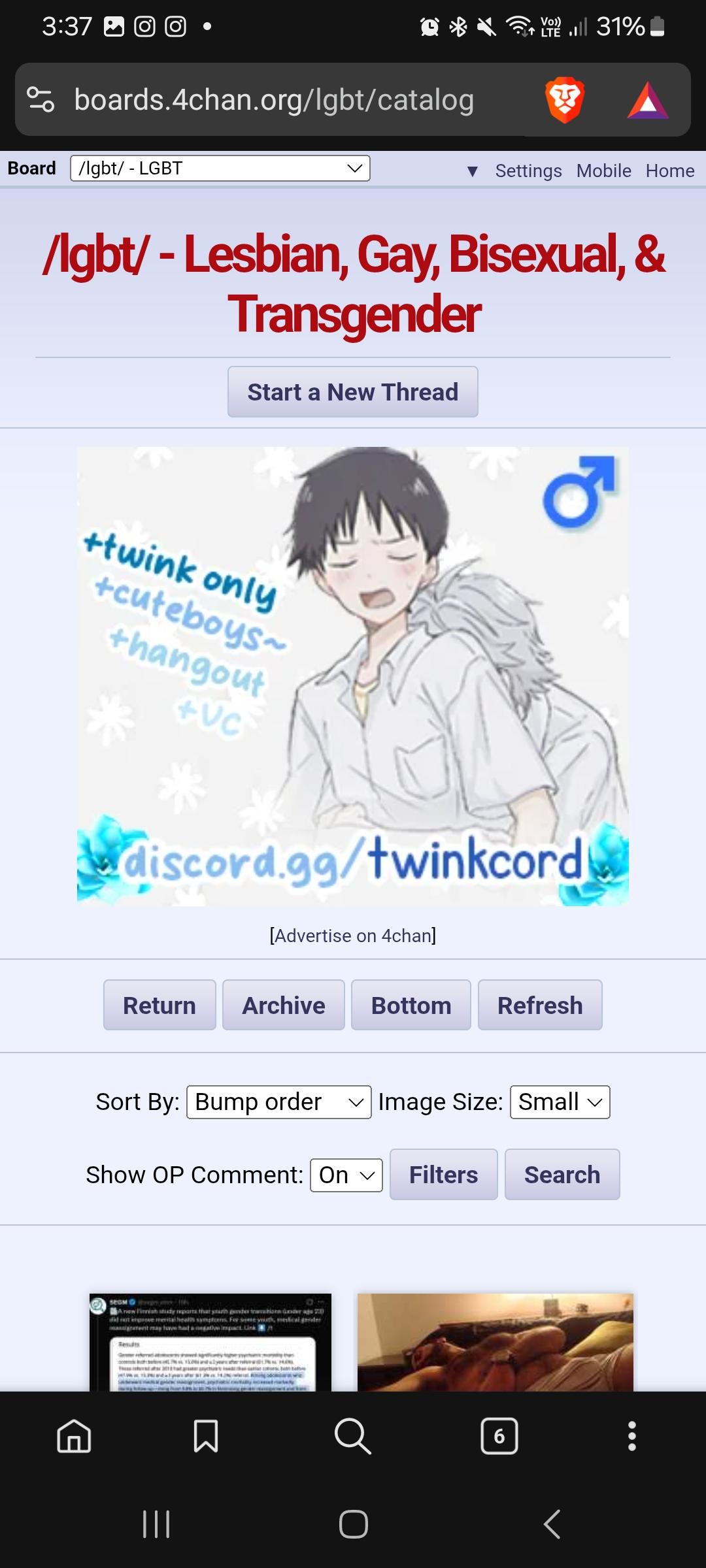Start a New Thread

click(353, 392)
